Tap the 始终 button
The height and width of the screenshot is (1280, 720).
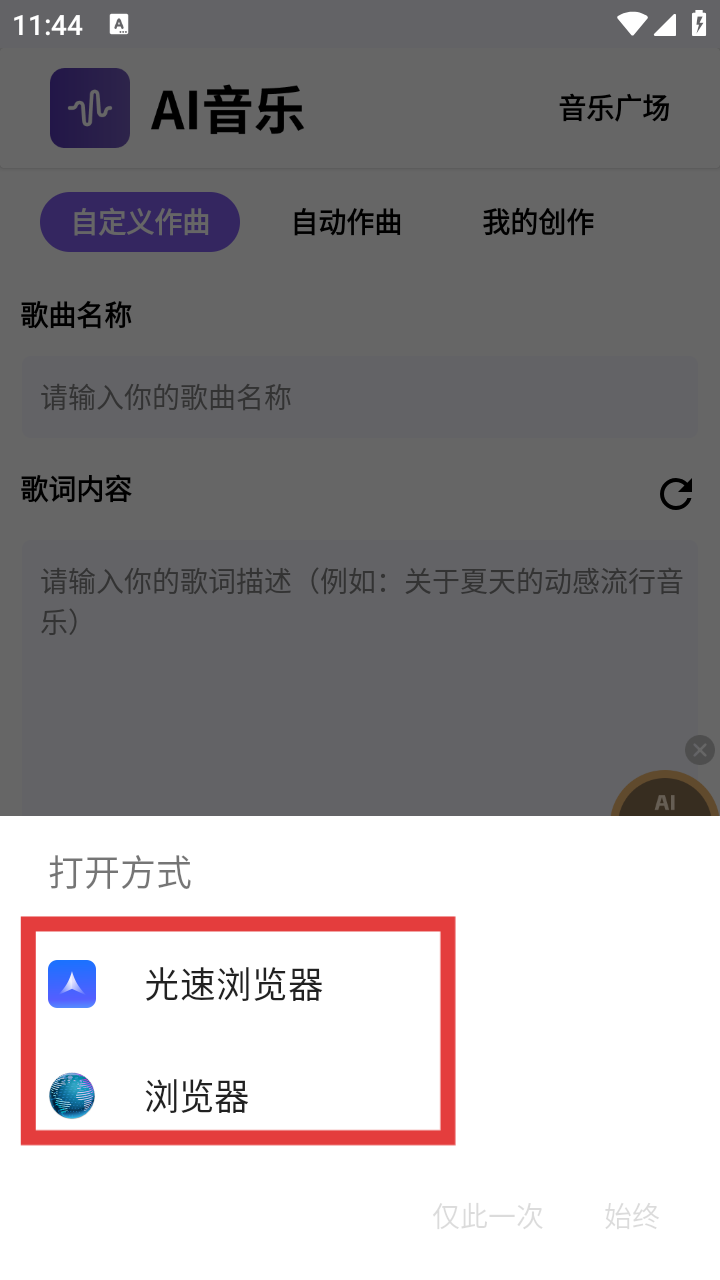[x=632, y=1216]
